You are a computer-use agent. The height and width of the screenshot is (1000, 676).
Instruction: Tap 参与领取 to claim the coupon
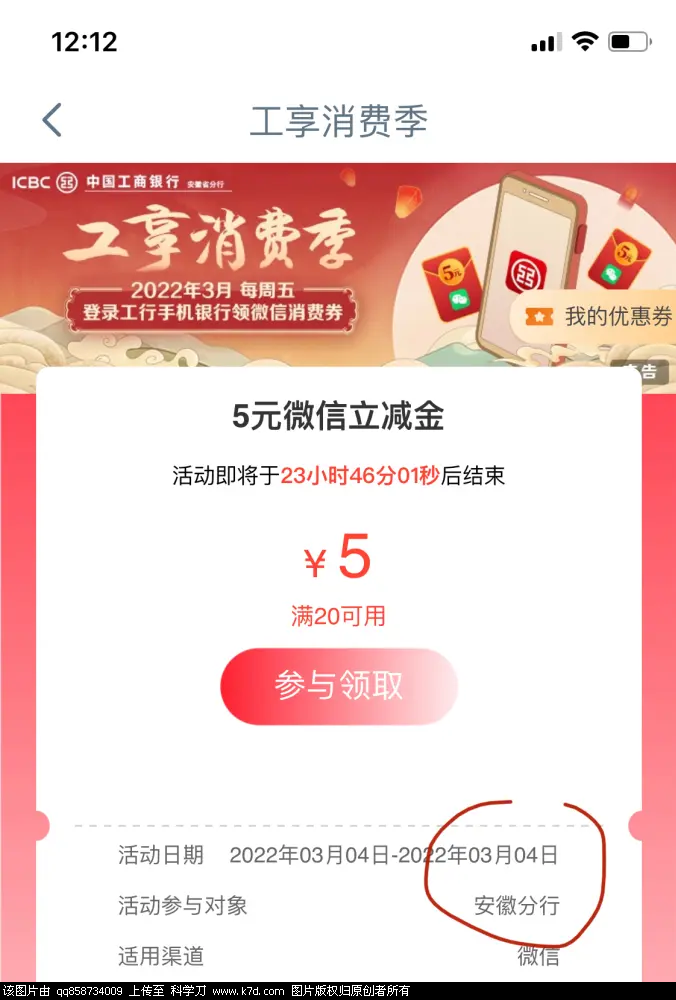[339, 686]
